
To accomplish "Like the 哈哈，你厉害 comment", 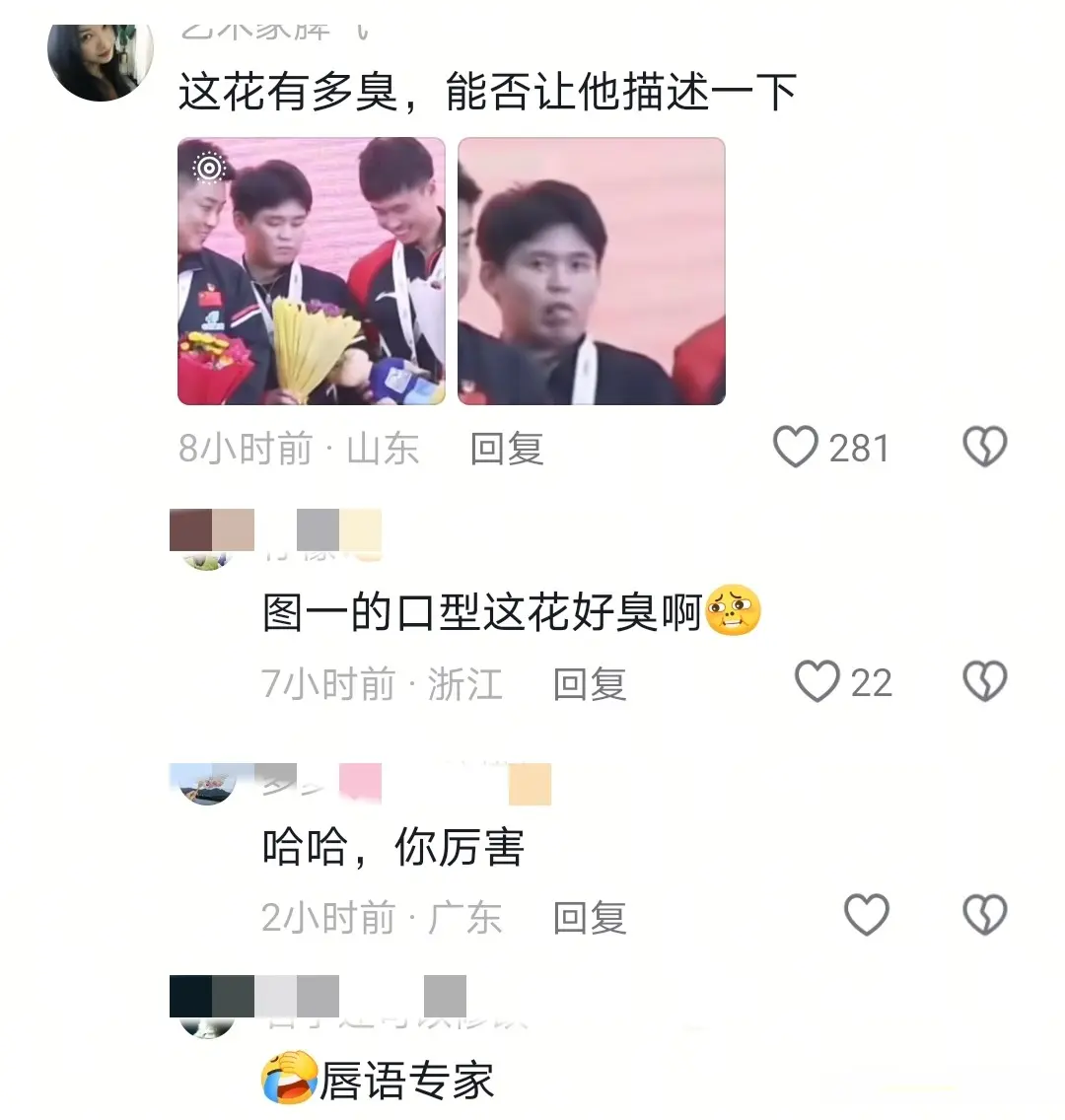I will [867, 916].
